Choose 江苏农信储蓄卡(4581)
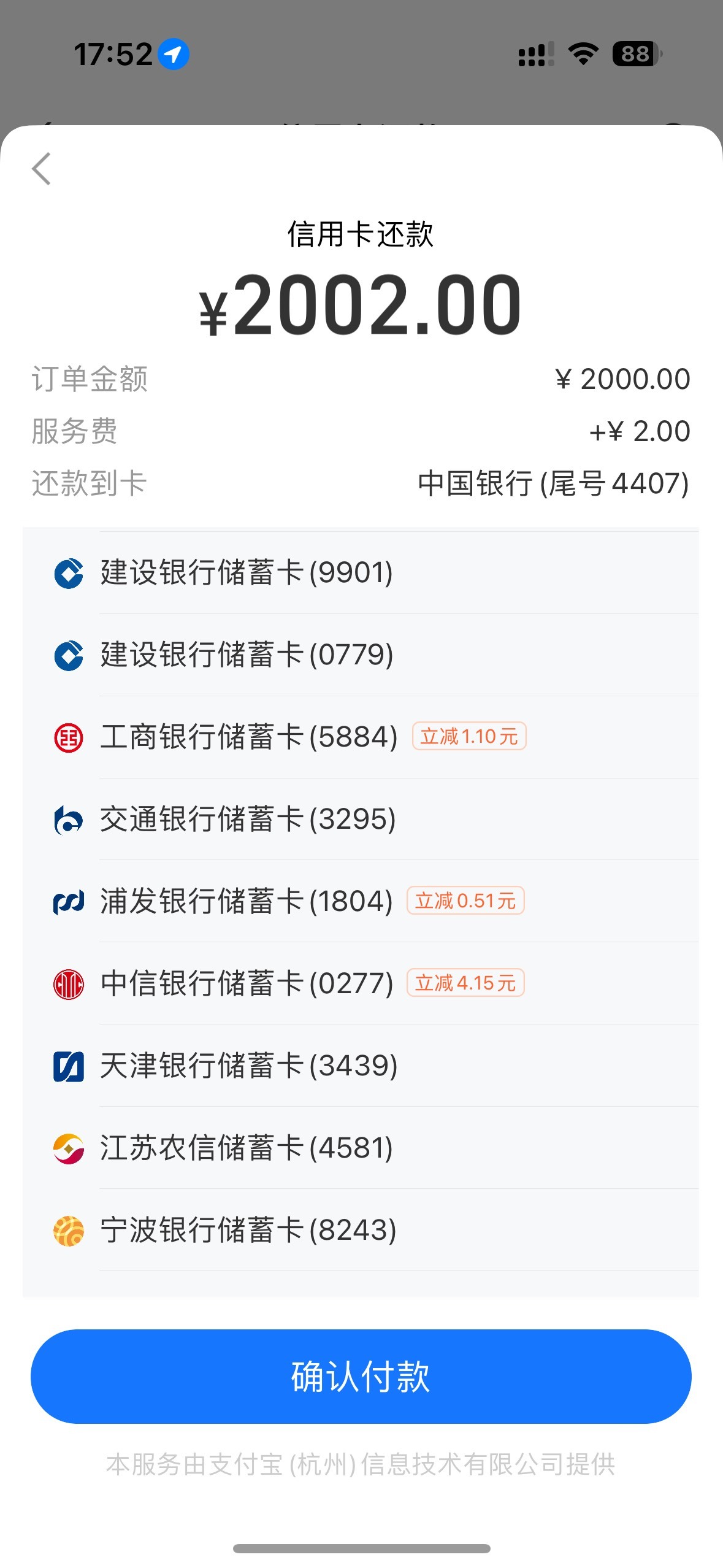The height and width of the screenshot is (1568, 723). coord(247,1148)
